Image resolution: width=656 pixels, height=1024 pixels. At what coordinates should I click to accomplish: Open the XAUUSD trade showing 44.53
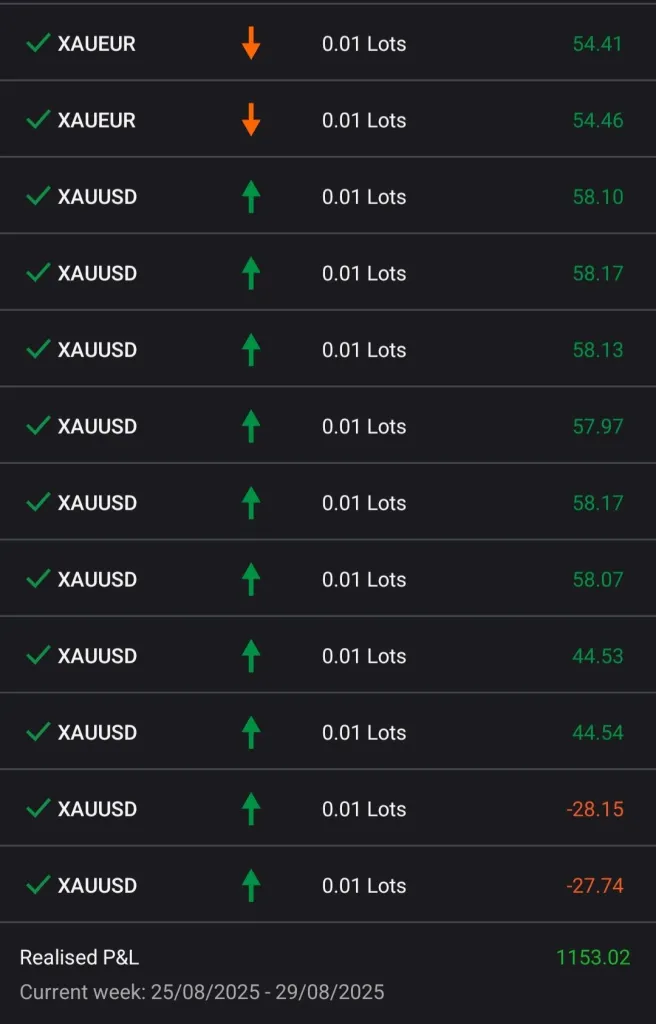328,656
